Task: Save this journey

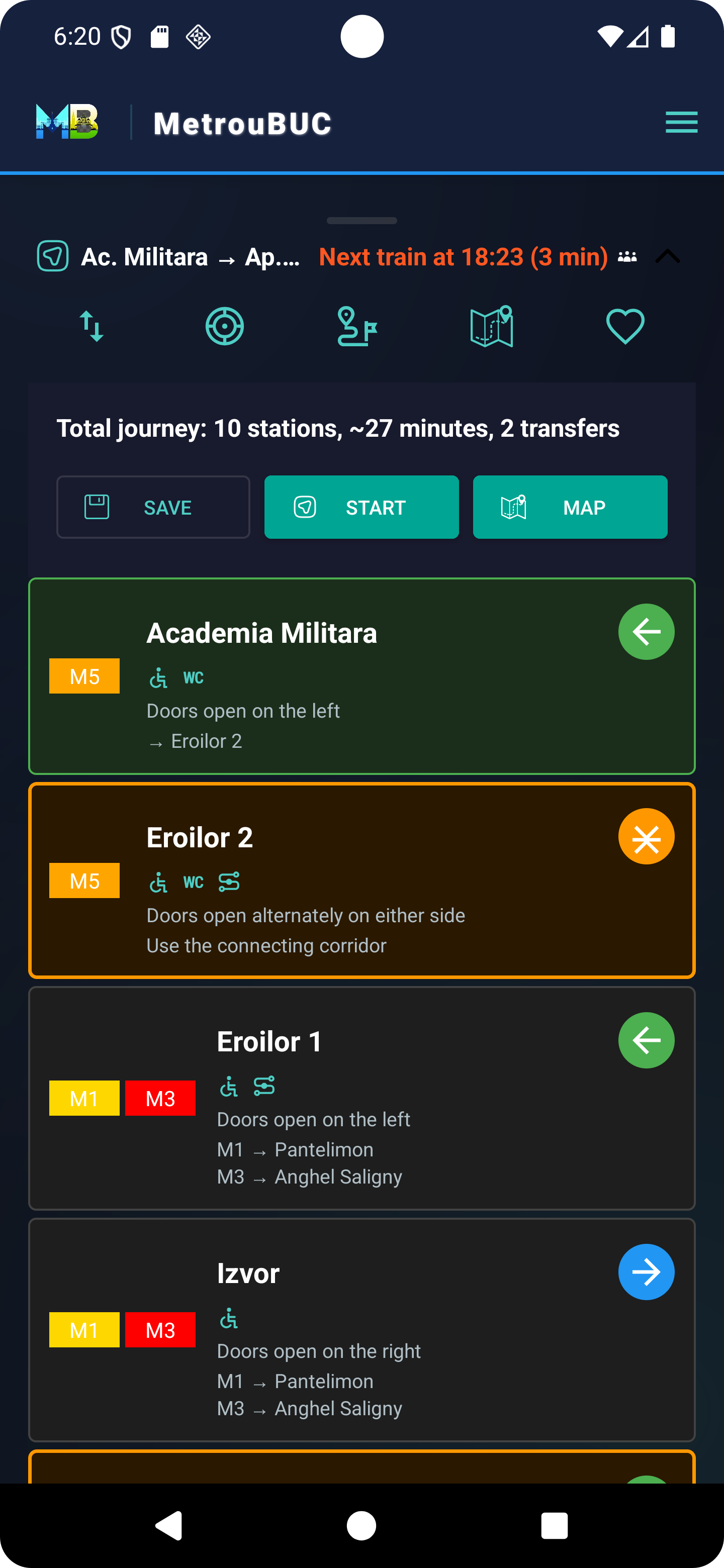Action: (153, 507)
